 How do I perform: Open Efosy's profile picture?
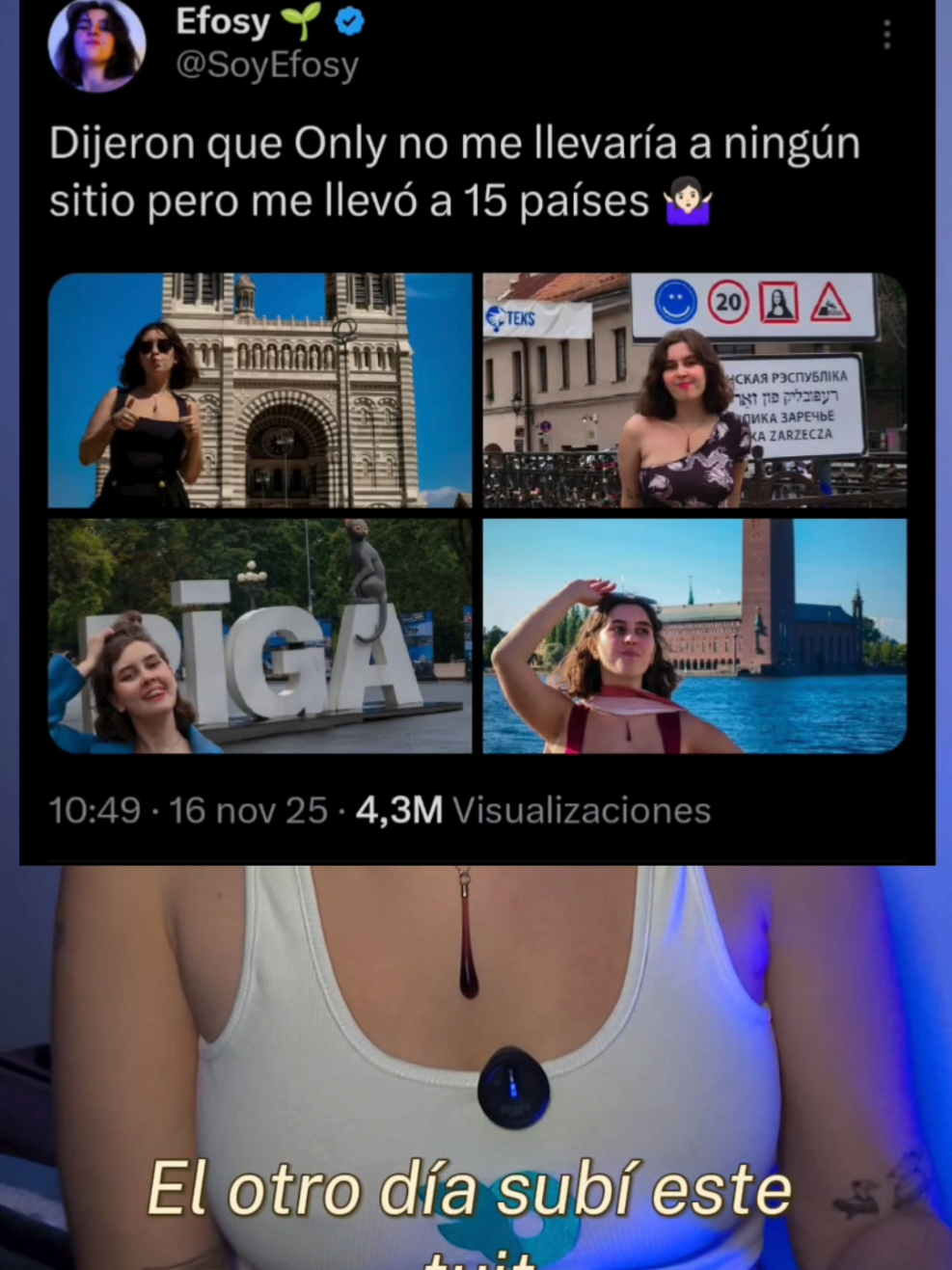tap(97, 46)
